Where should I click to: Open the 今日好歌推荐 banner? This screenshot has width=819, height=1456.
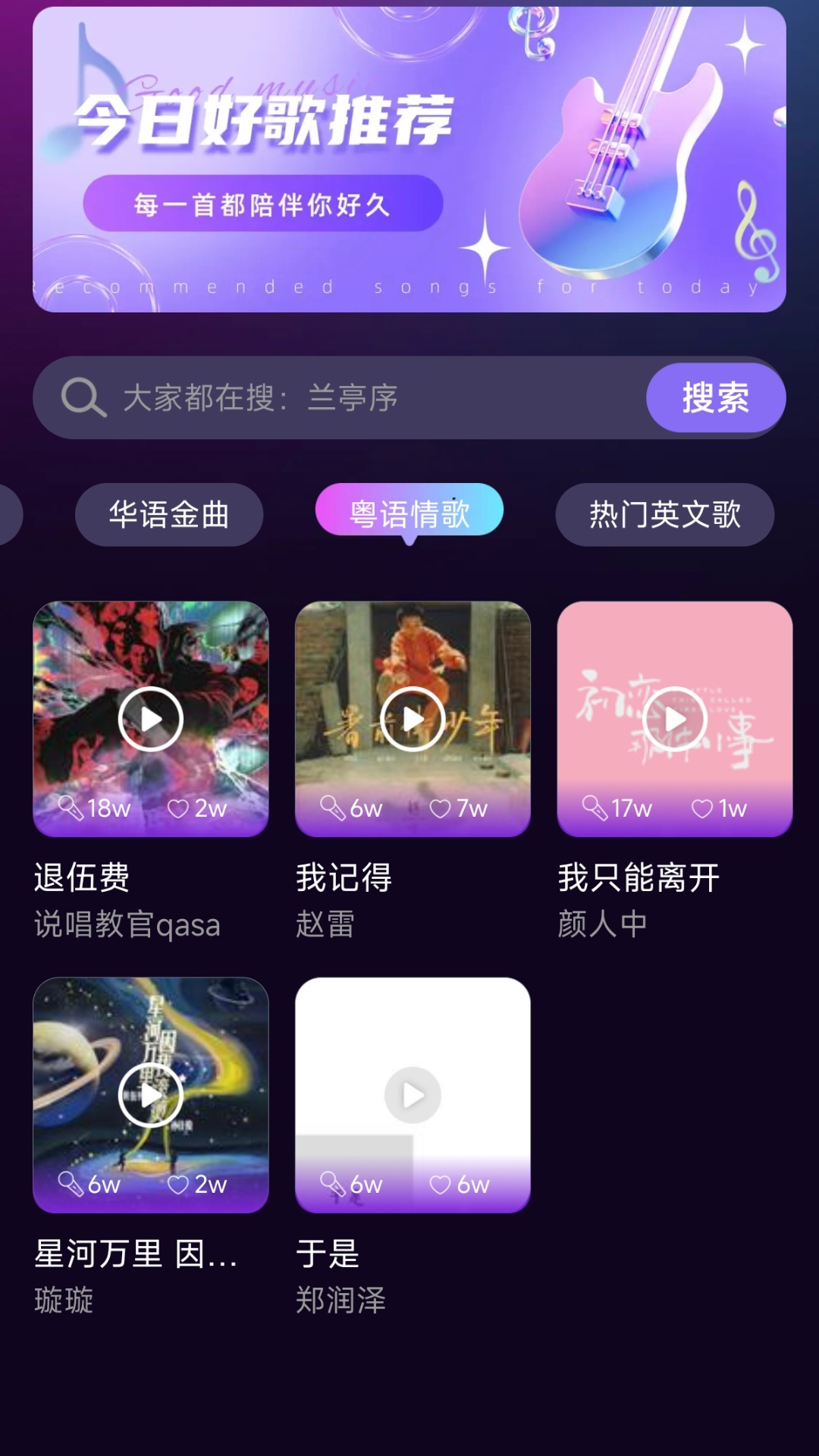click(409, 159)
